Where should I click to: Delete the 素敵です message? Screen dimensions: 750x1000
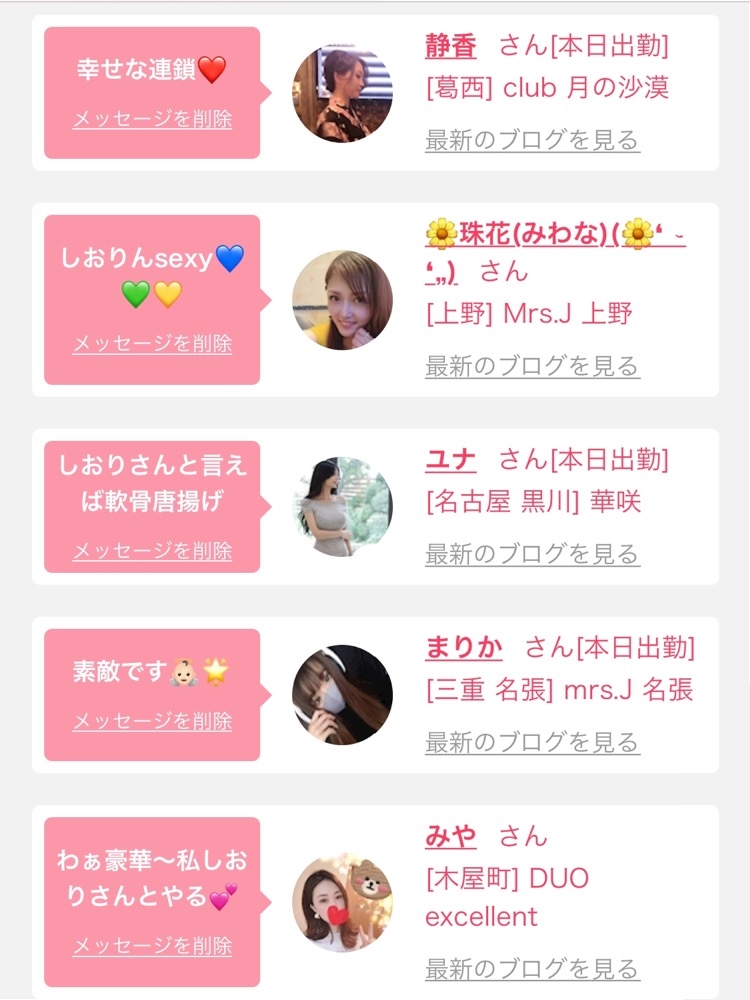coord(152,721)
